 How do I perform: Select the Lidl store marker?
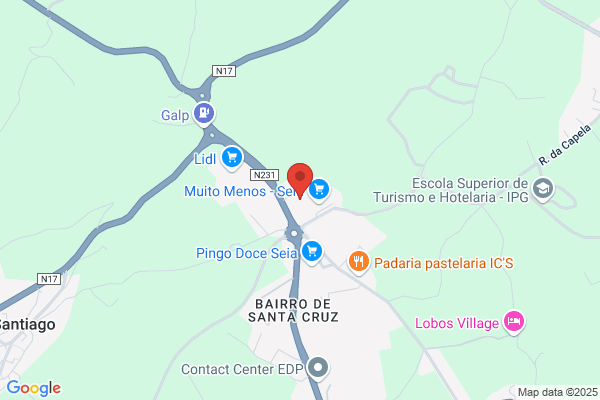coord(231,157)
